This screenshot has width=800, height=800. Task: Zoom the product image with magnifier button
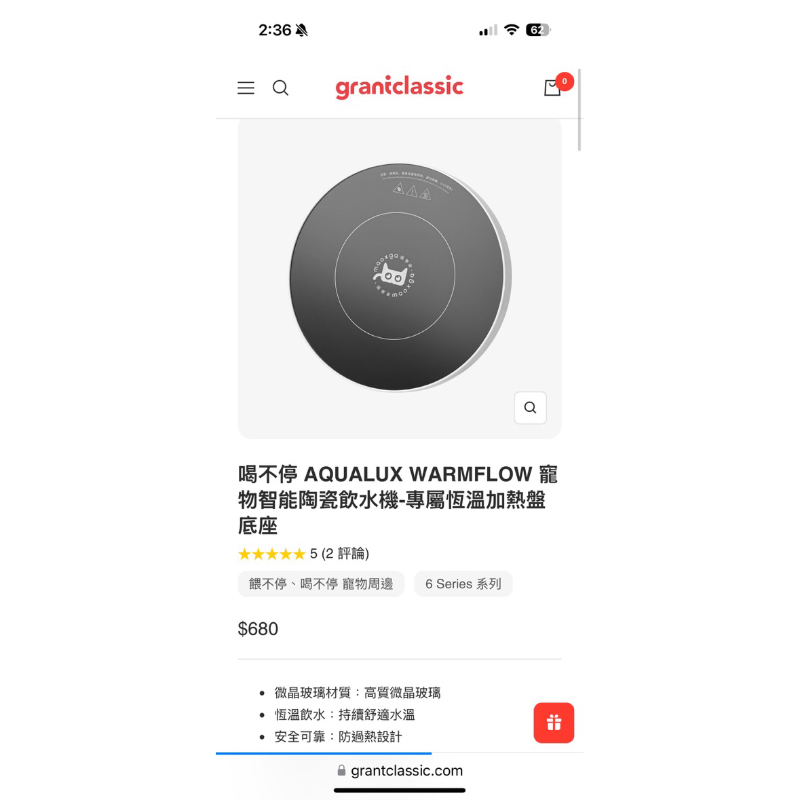[x=530, y=408]
